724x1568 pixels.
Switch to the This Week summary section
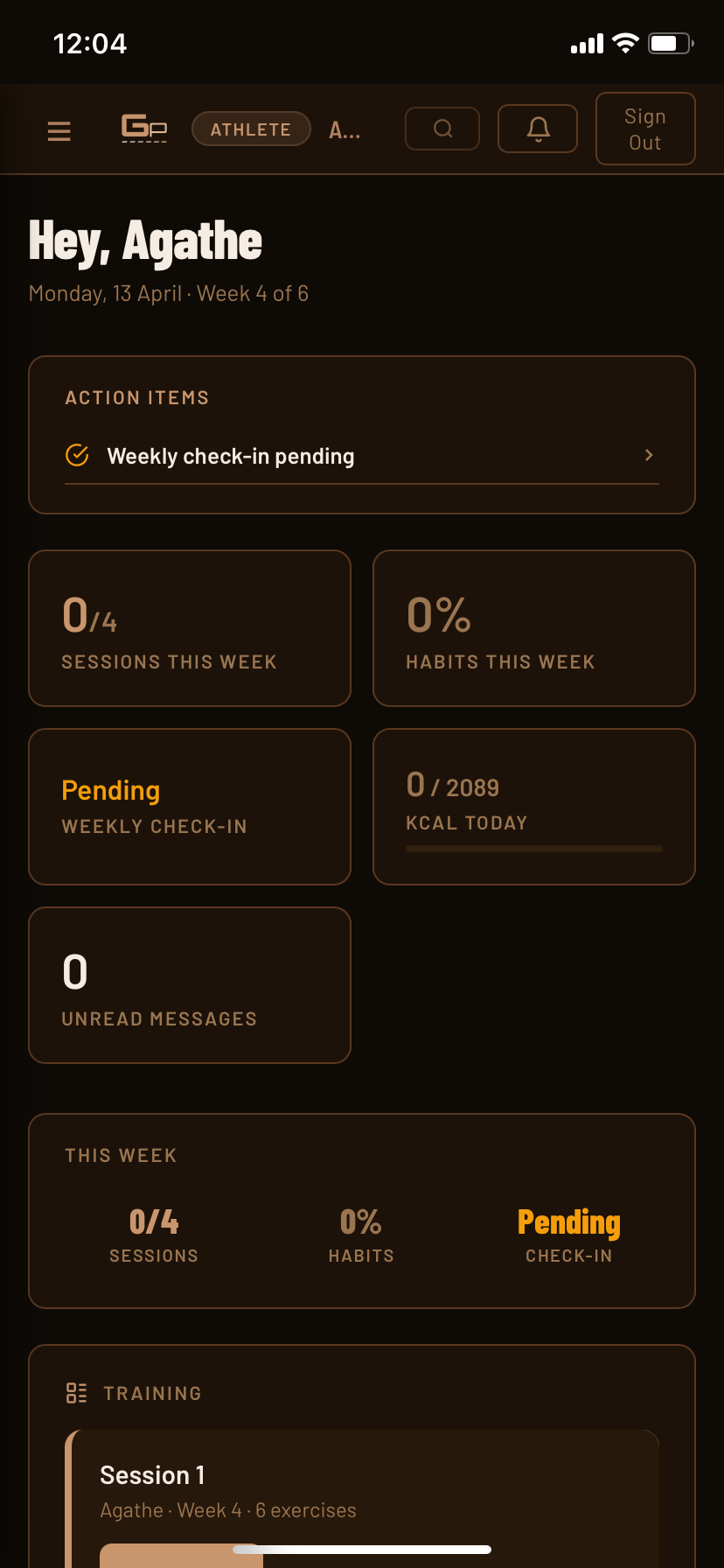361,1211
